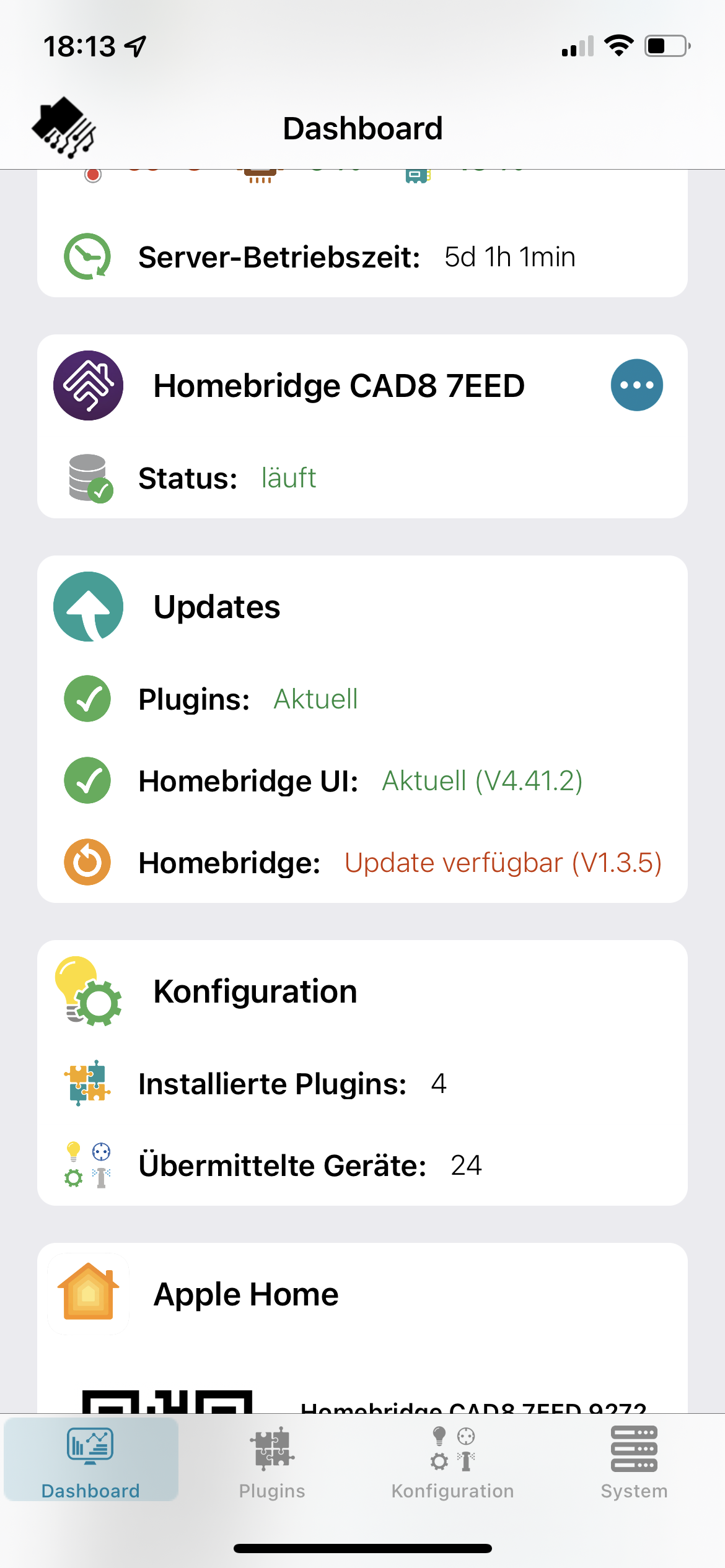Tap the green clock icon next to Server-Betriebszeit
Viewport: 725px width, 1568px height.
[88, 256]
